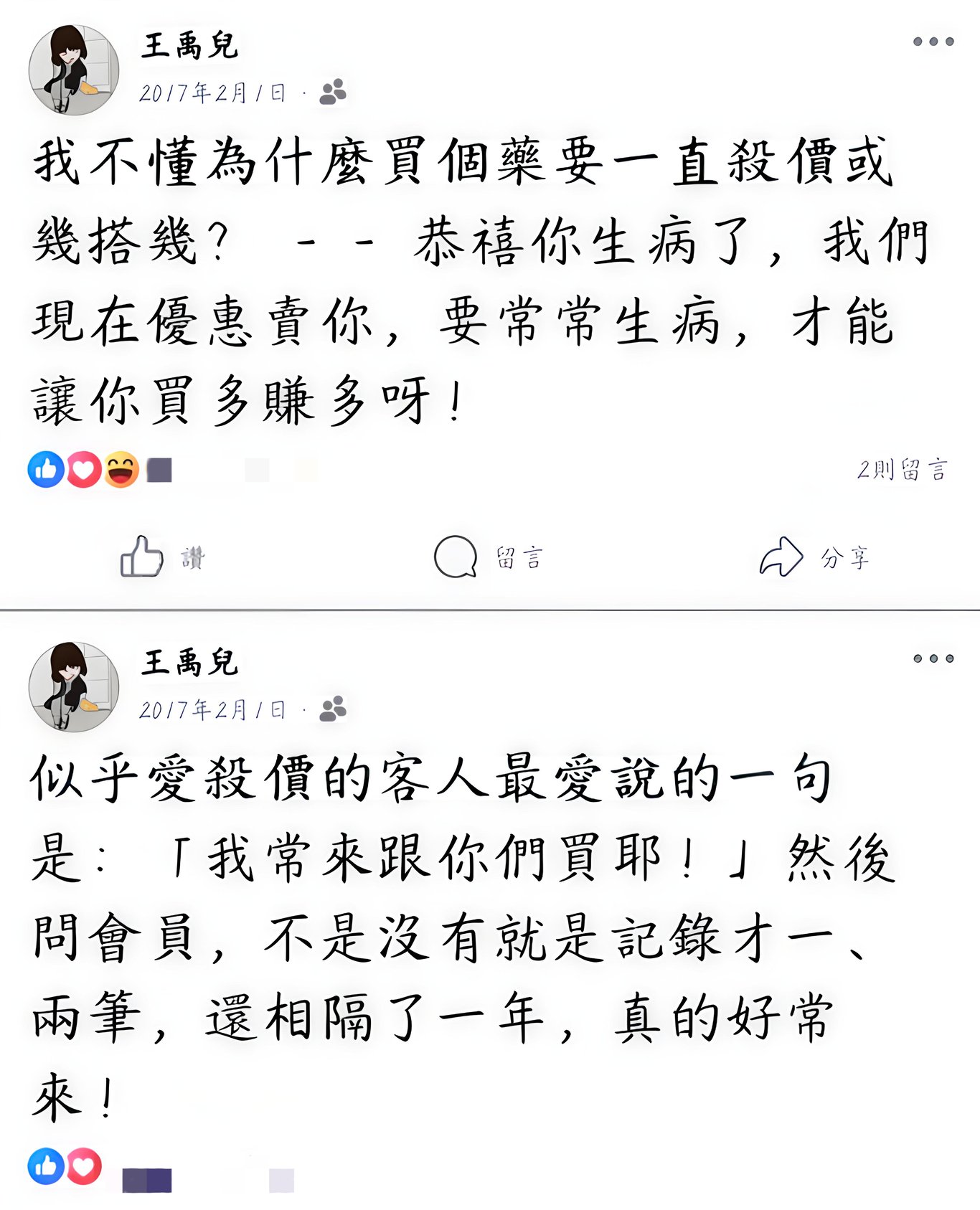View the 2則留言 comments
Screen dimensions: 980x1210
902,470
